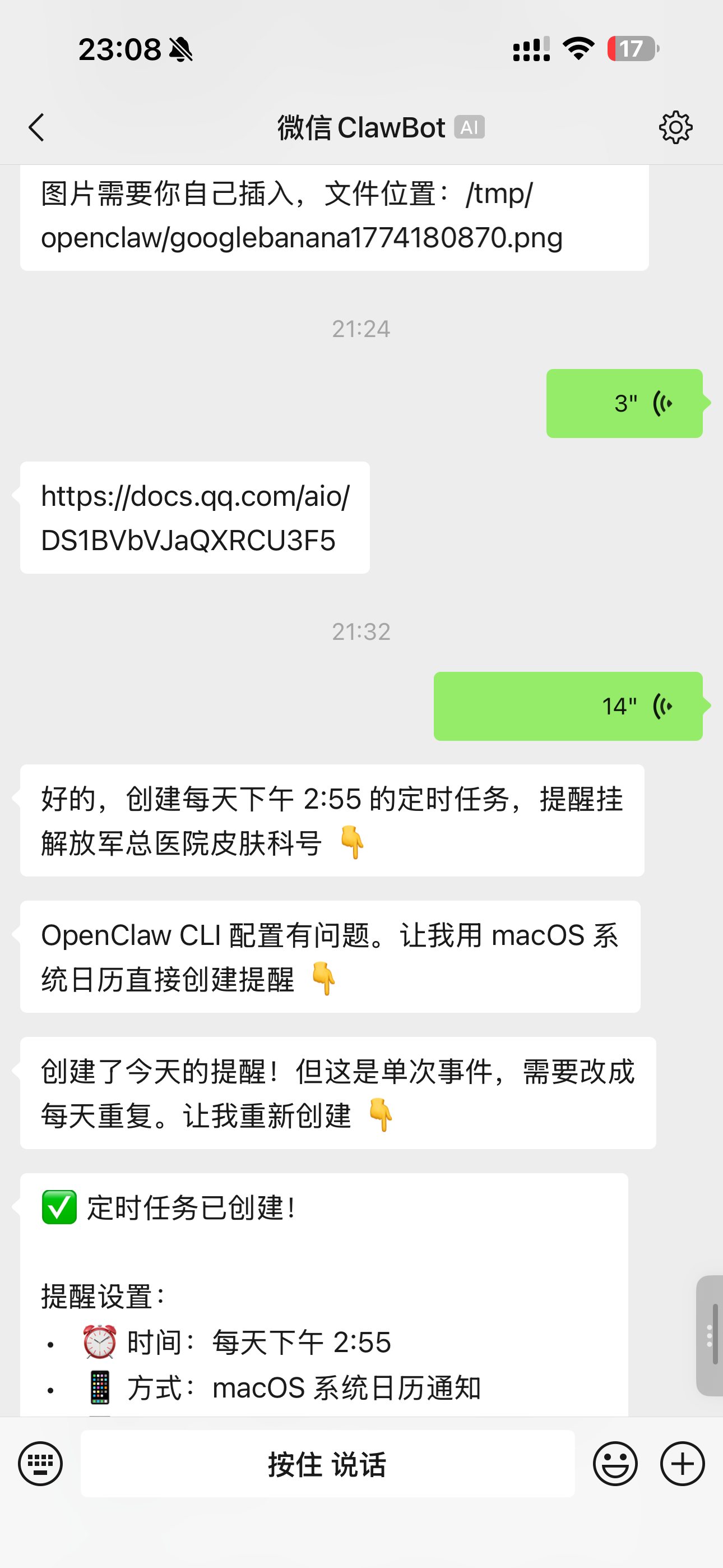The width and height of the screenshot is (723, 1568).
Task: Play the 14-second voice message
Action: (568, 707)
